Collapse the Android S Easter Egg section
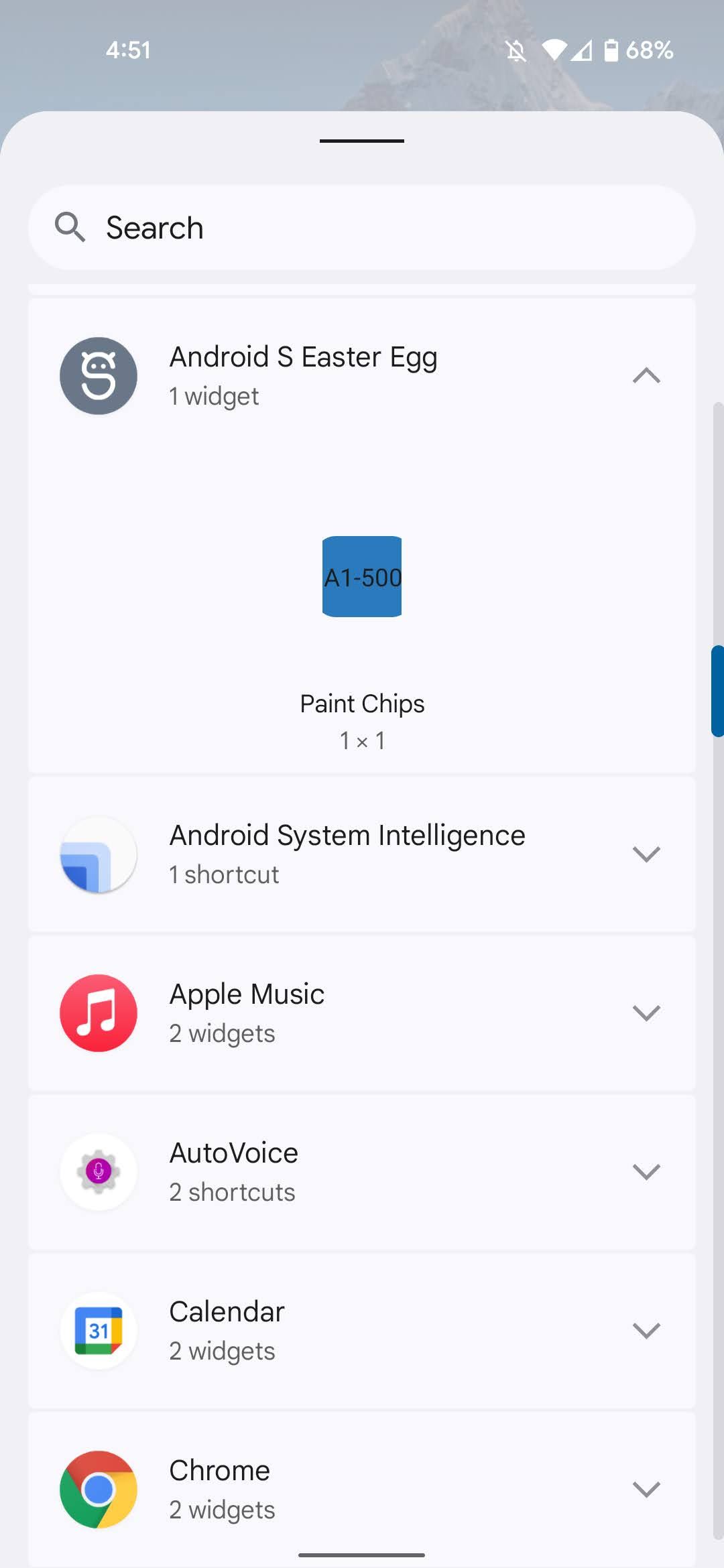 [x=646, y=375]
